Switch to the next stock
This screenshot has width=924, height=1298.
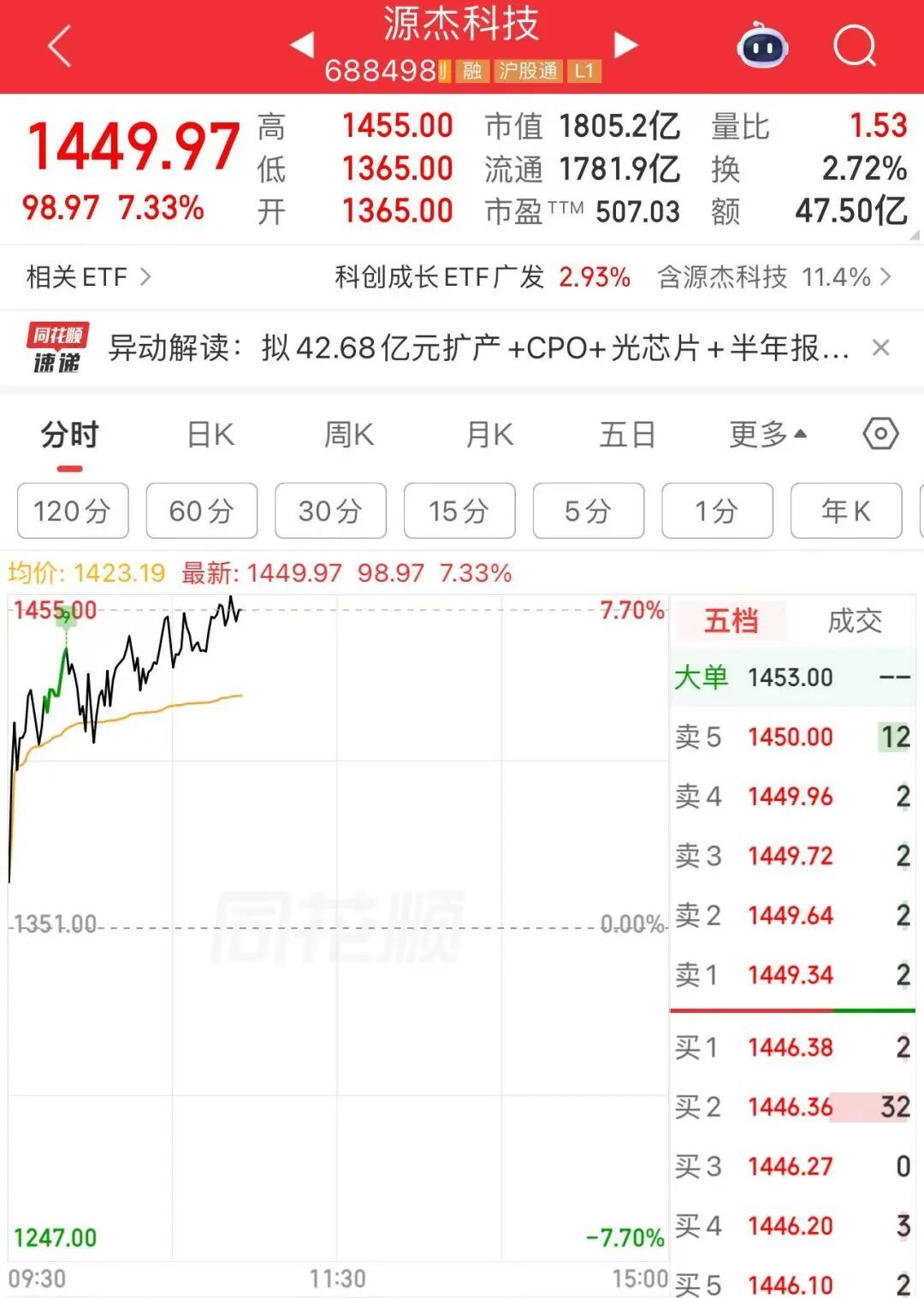(626, 44)
